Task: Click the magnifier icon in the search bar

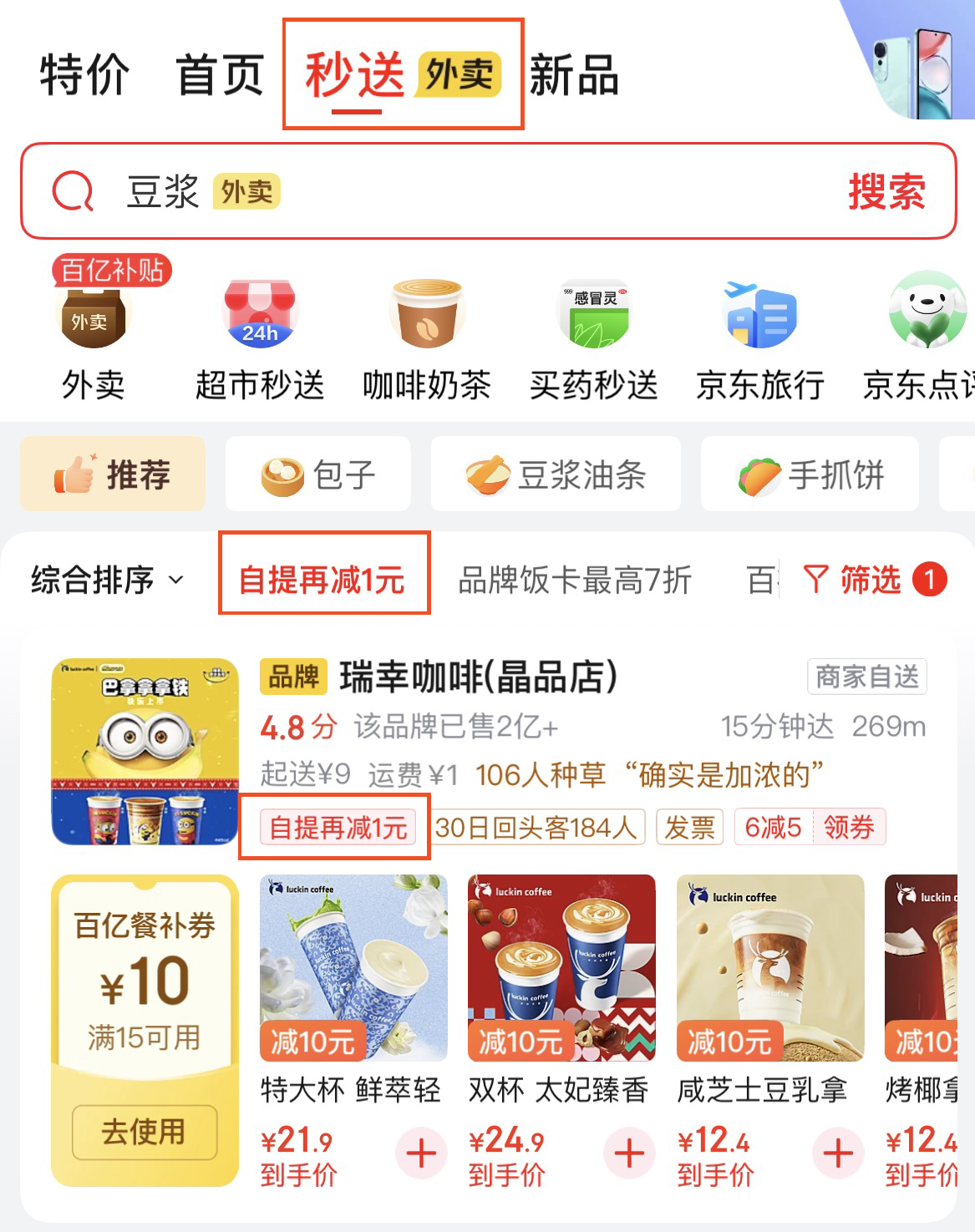Action: click(74, 193)
